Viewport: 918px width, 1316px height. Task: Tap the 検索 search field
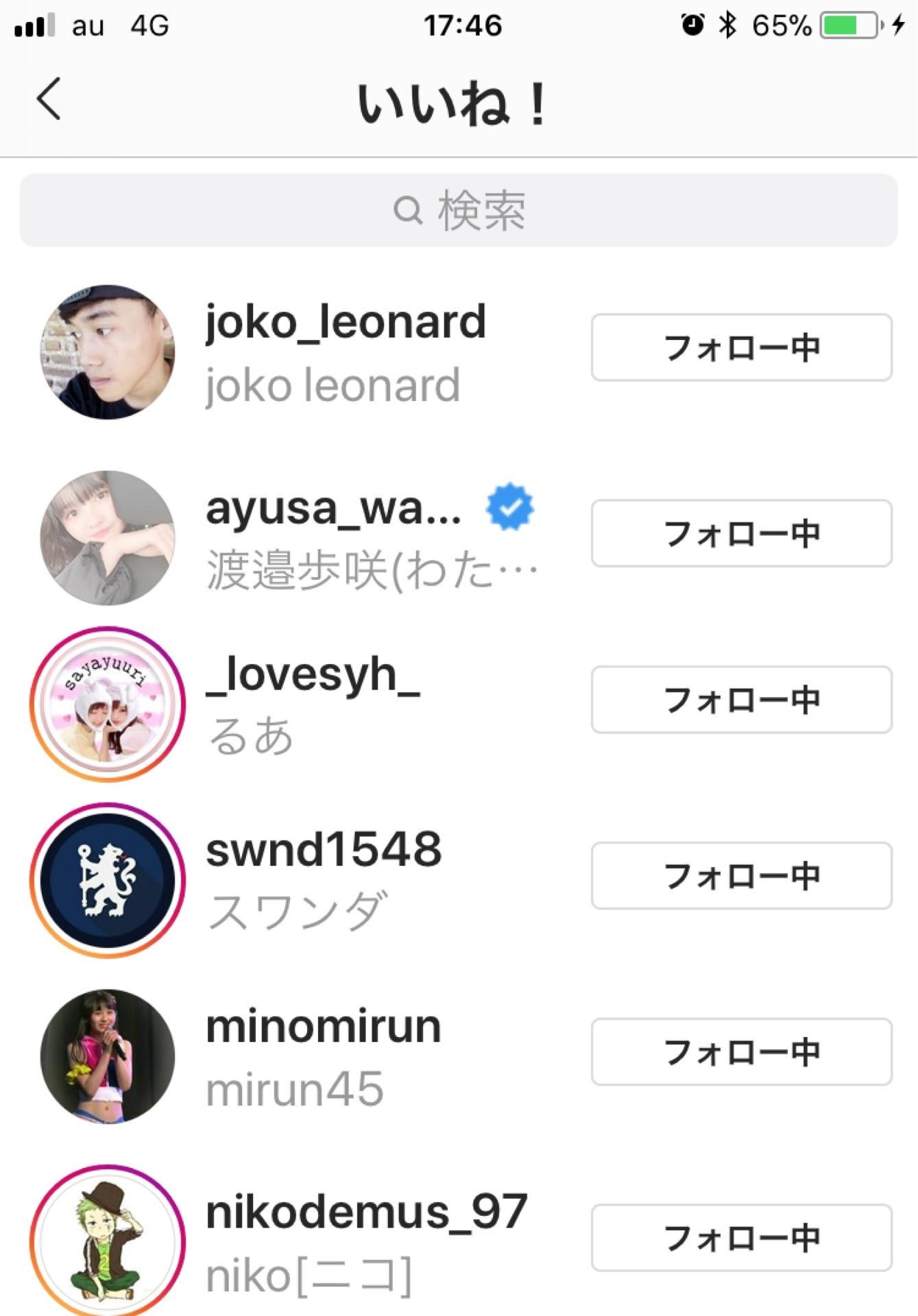pos(459,210)
